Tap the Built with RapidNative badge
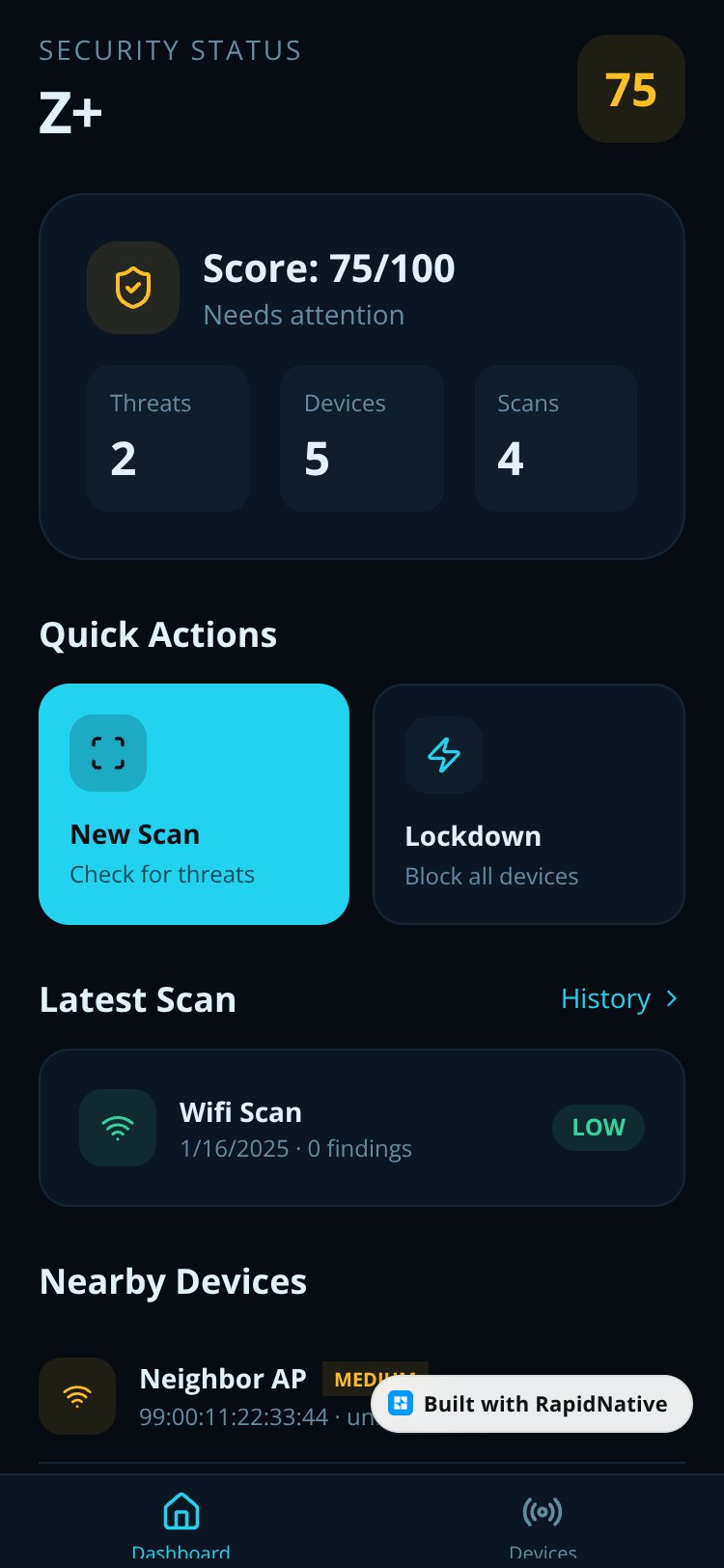Image resolution: width=724 pixels, height=1568 pixels. [x=532, y=1404]
